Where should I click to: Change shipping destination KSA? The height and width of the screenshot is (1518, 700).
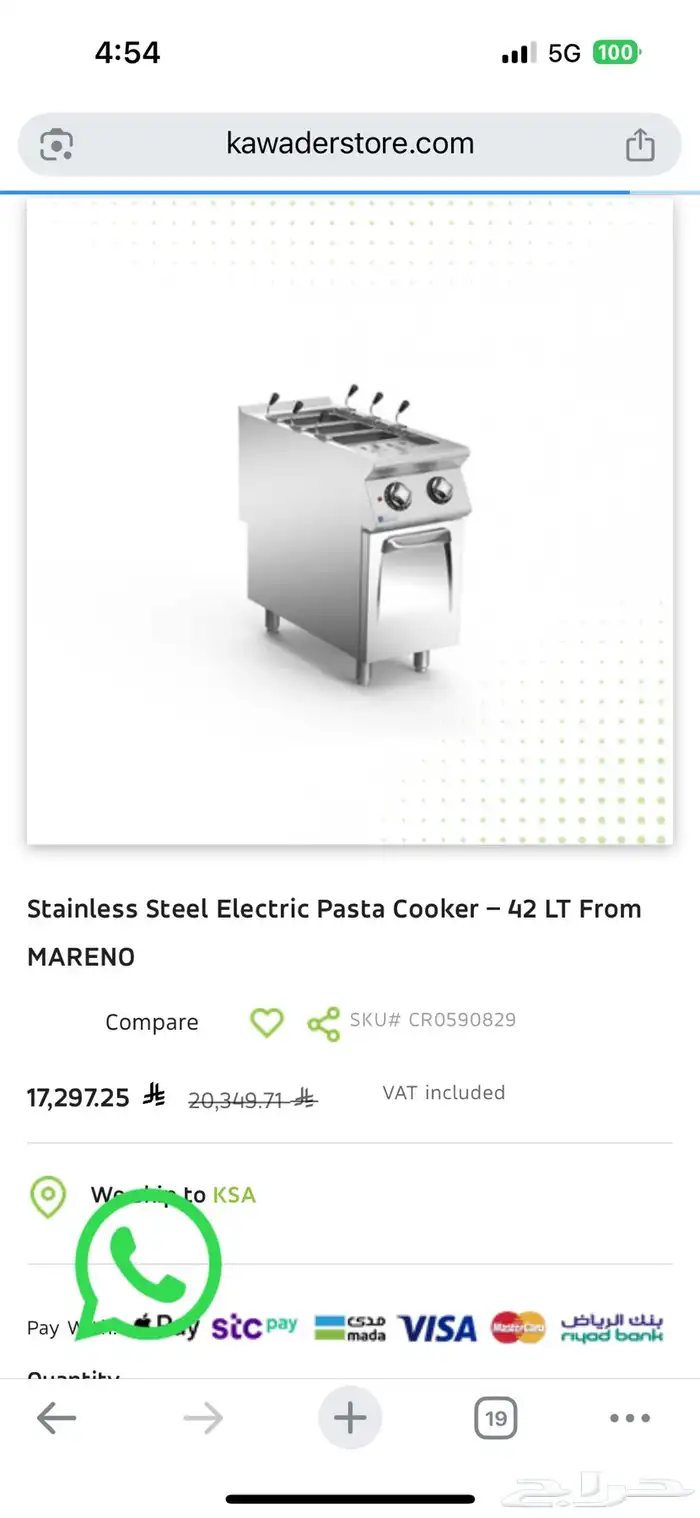point(234,1195)
